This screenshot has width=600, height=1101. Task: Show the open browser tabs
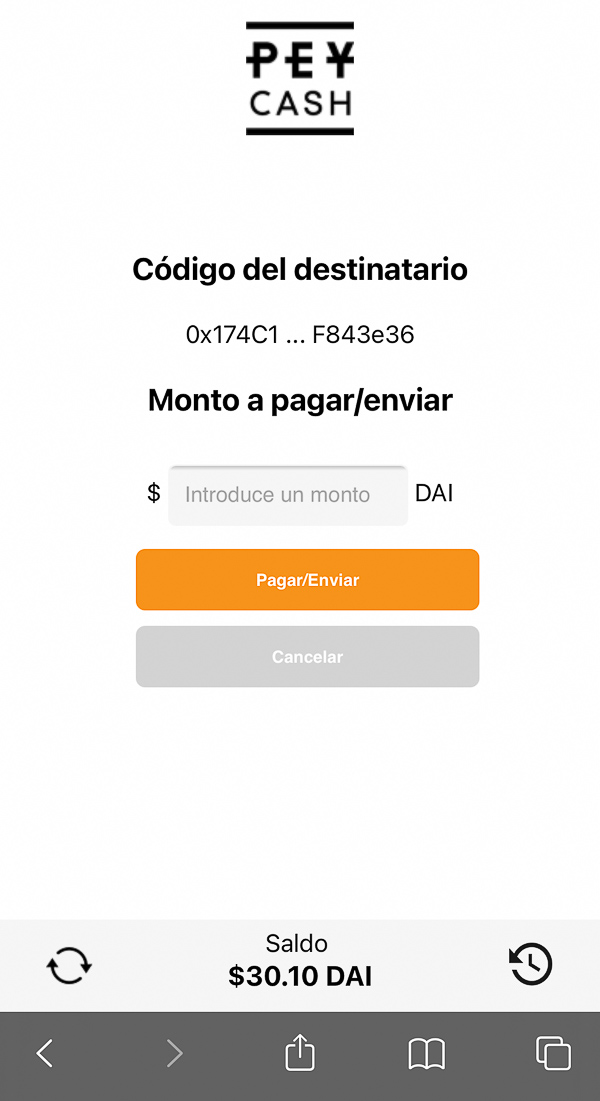click(x=554, y=1053)
